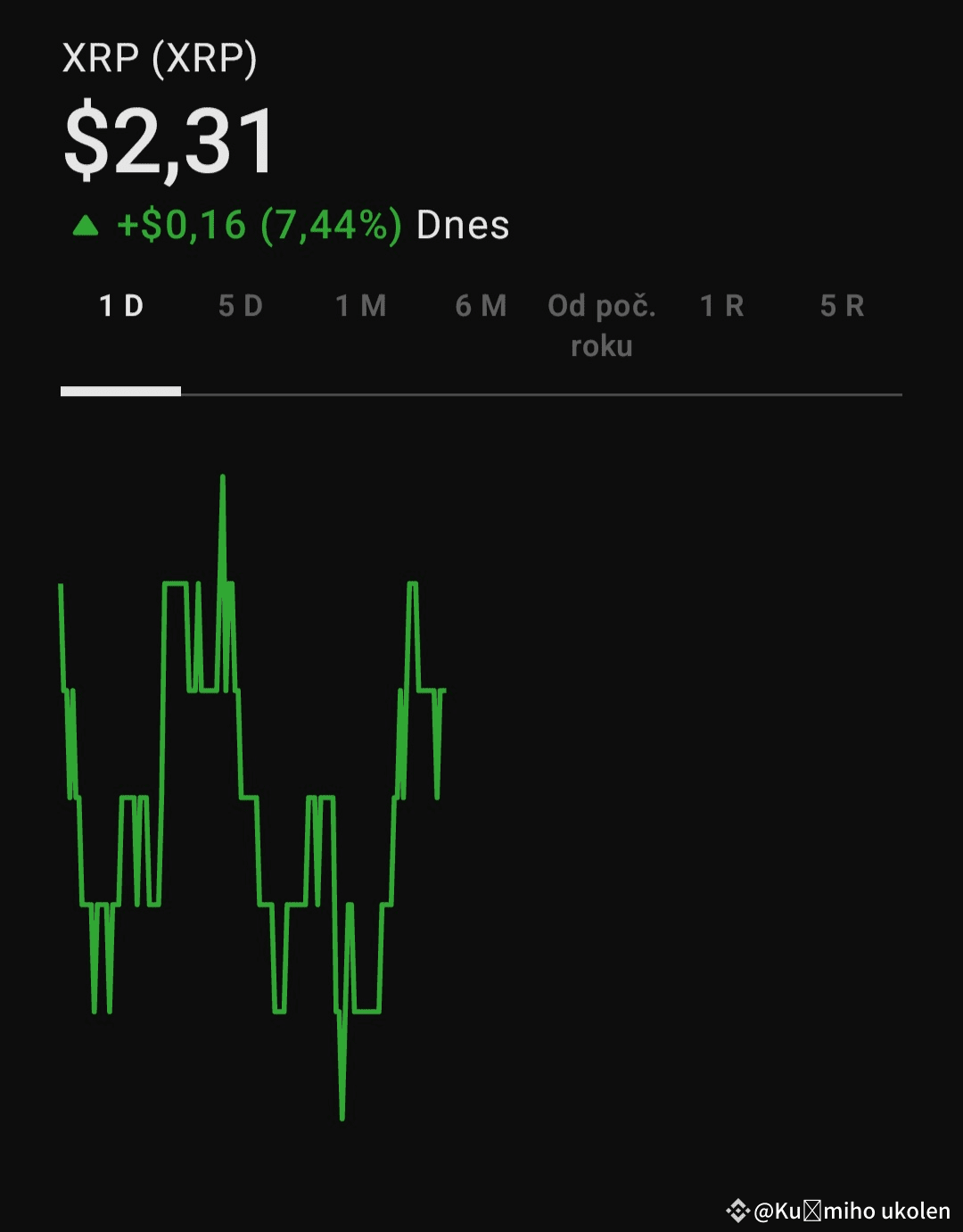View the 1 R chart range
This screenshot has width=963, height=1232.
[722, 306]
